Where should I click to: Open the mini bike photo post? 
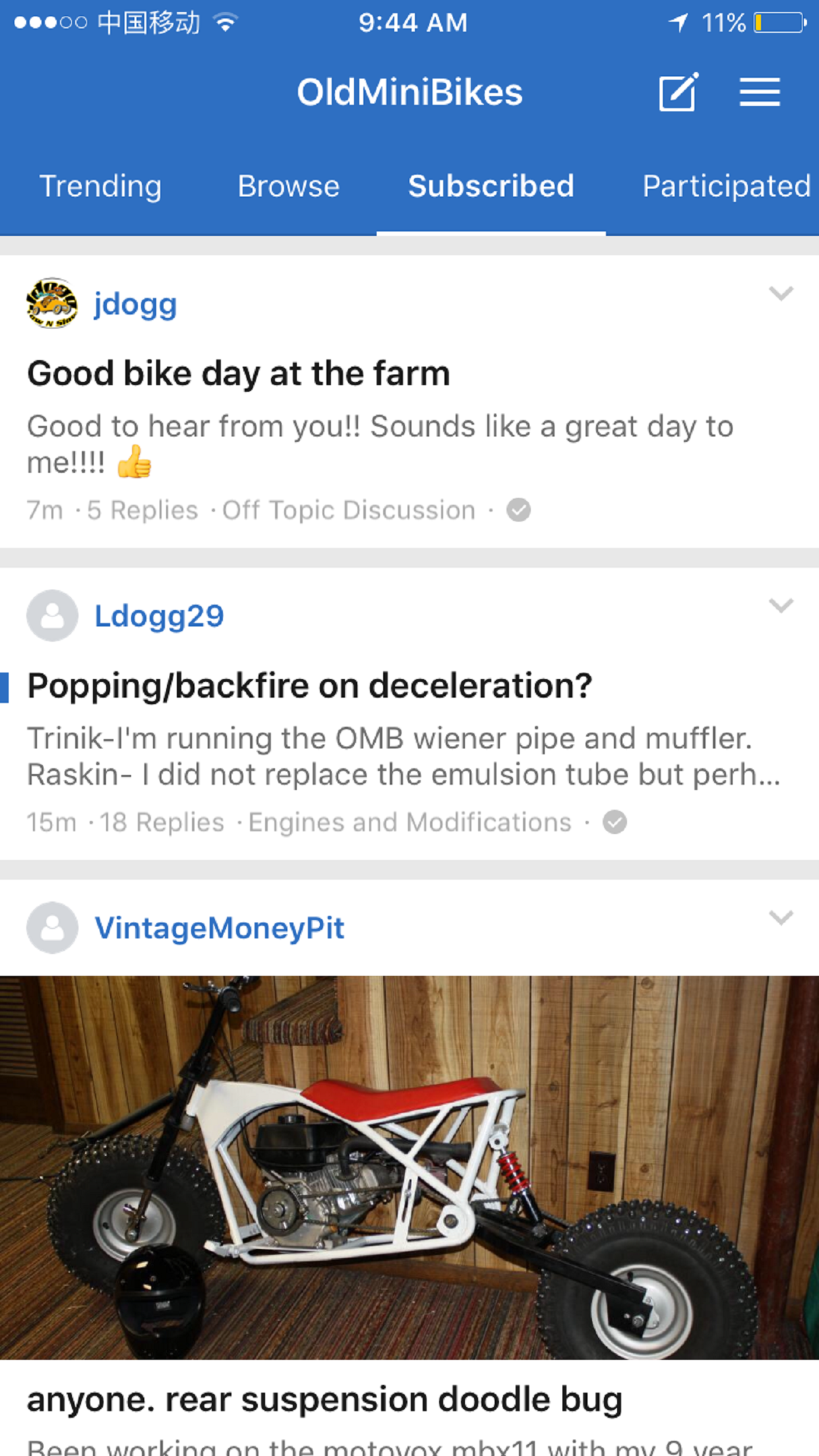(409, 1167)
